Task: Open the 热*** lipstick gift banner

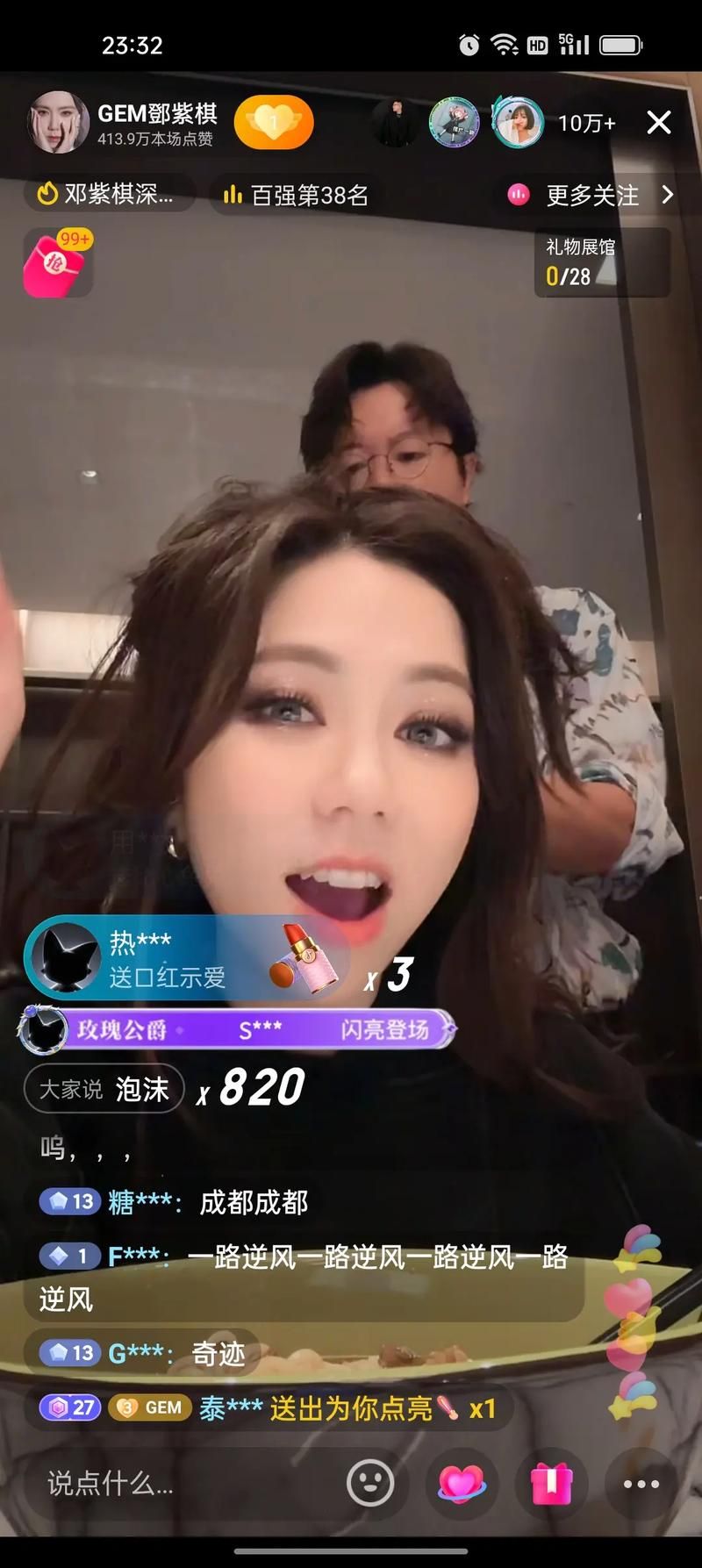Action: 184,959
